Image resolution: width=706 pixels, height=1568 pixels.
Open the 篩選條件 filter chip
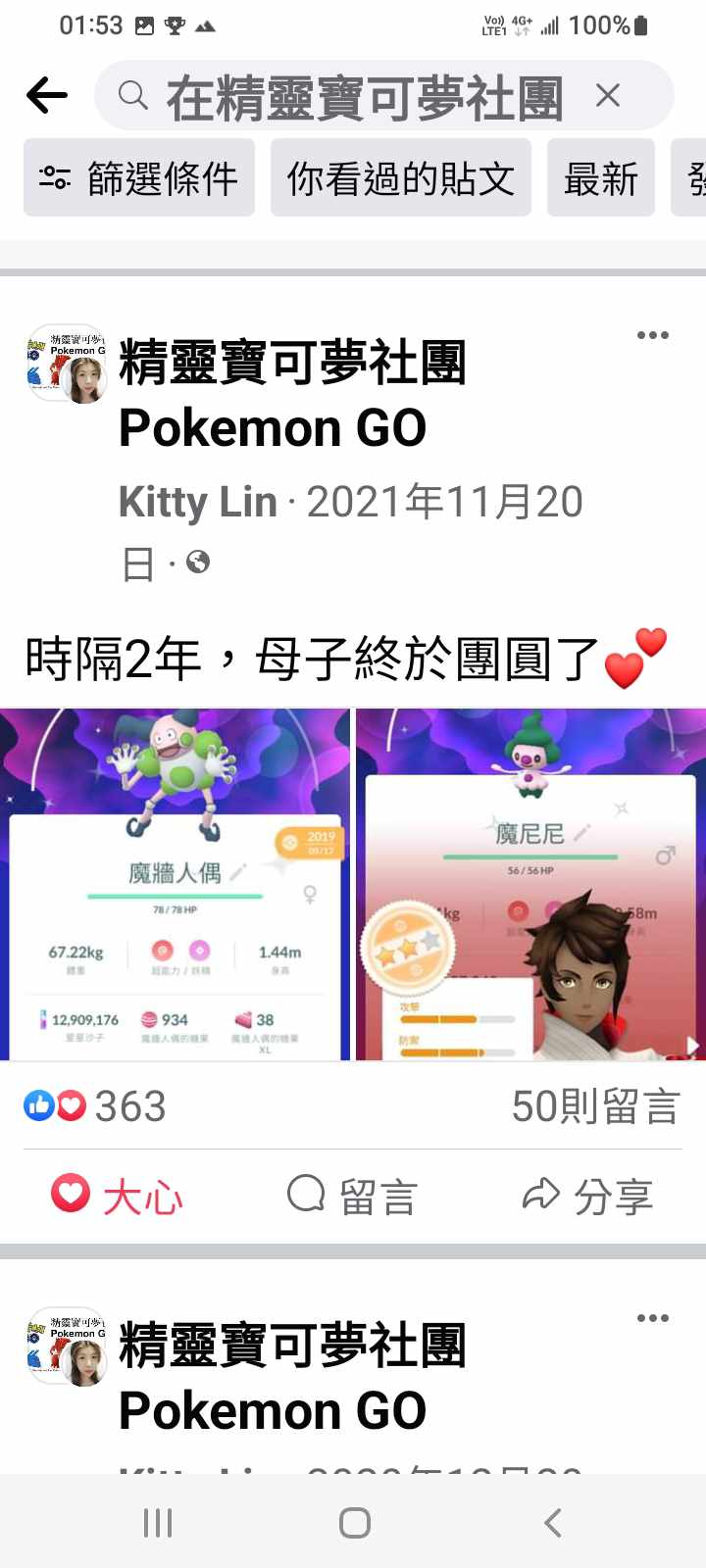tap(139, 178)
